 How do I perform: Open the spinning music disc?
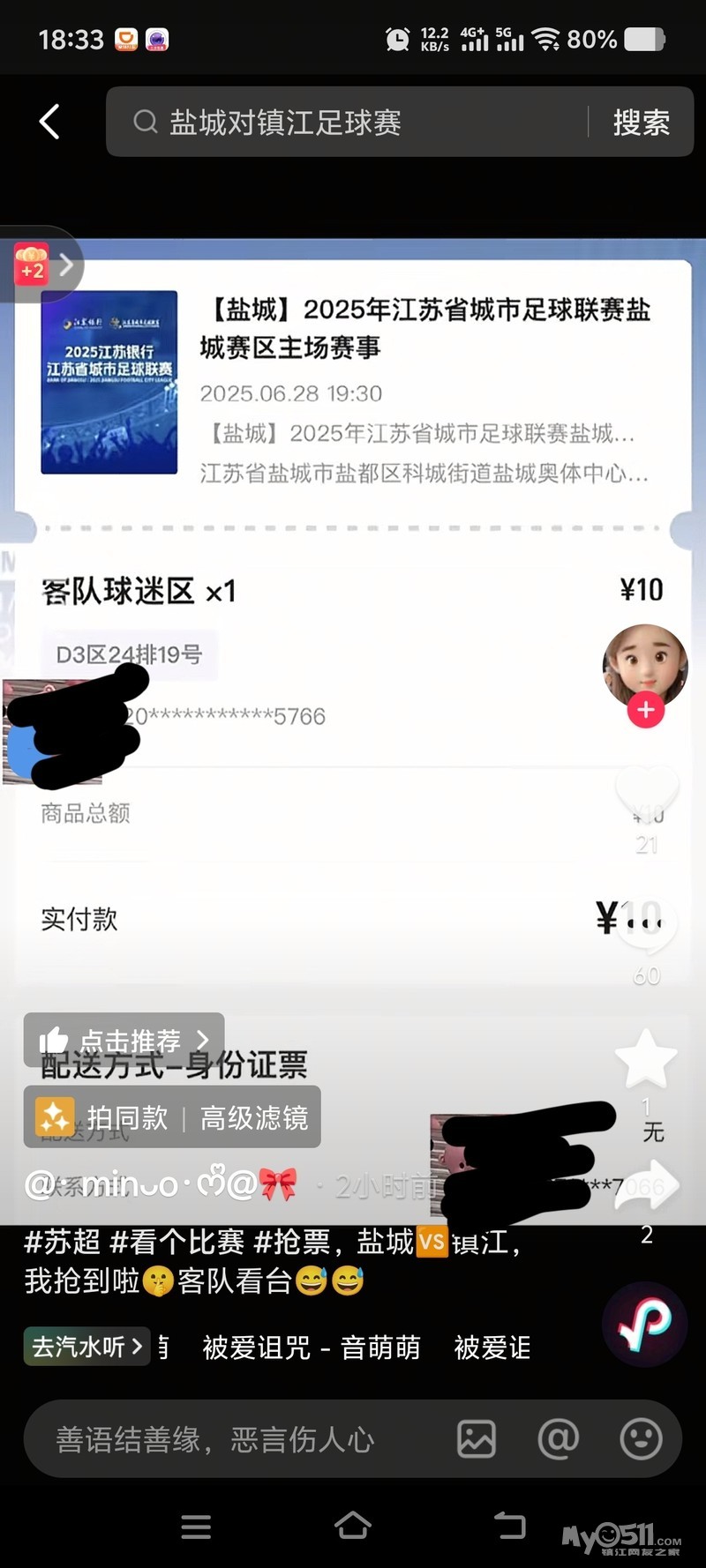(x=644, y=1325)
